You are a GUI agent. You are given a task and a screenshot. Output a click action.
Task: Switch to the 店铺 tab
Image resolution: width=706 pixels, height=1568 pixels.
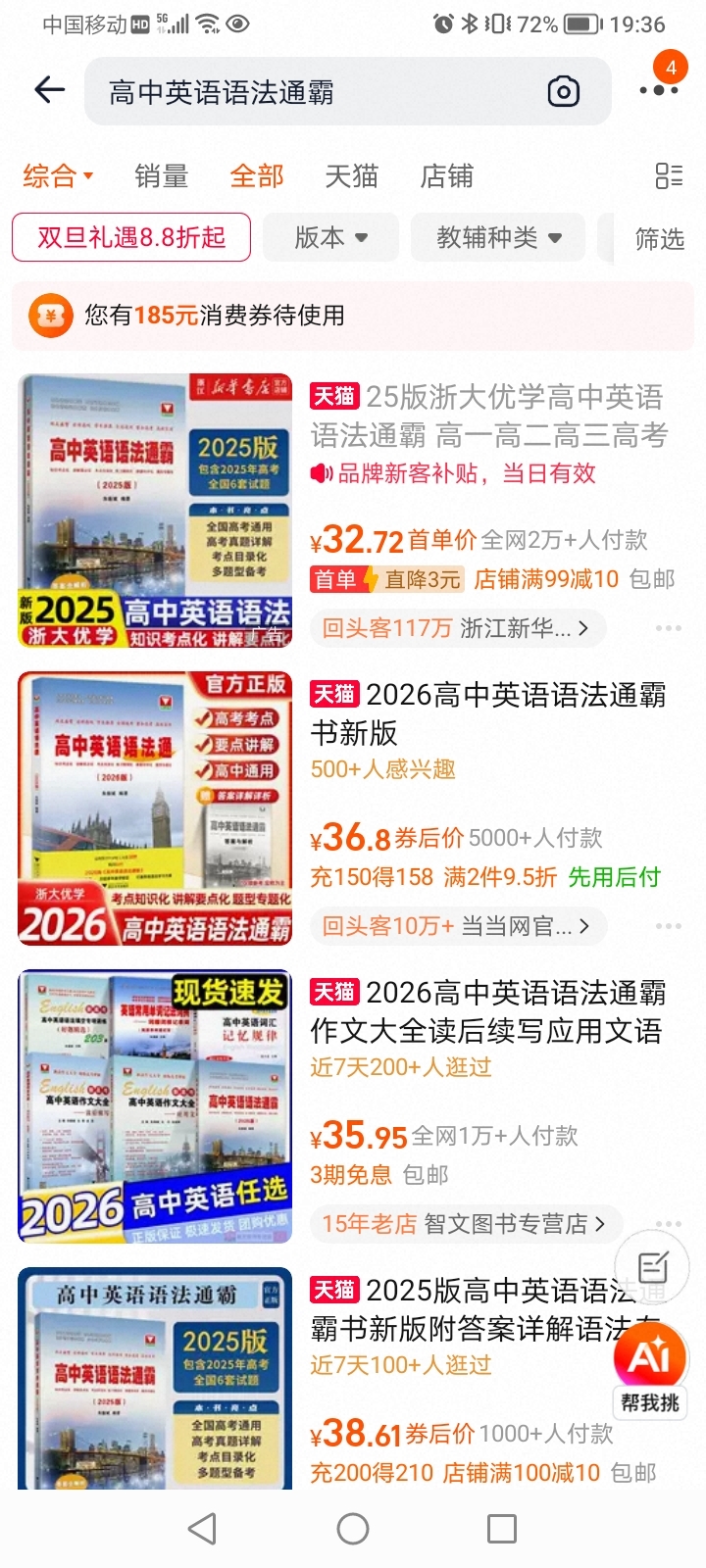point(446,176)
